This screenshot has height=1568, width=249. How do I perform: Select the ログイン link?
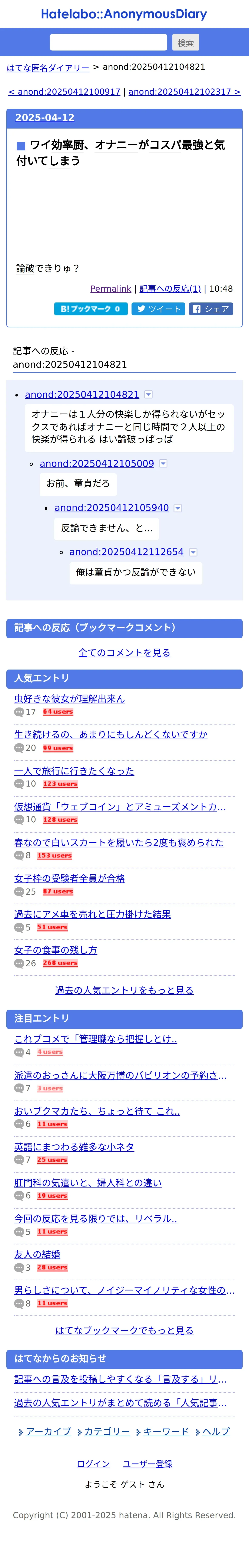click(x=93, y=1464)
